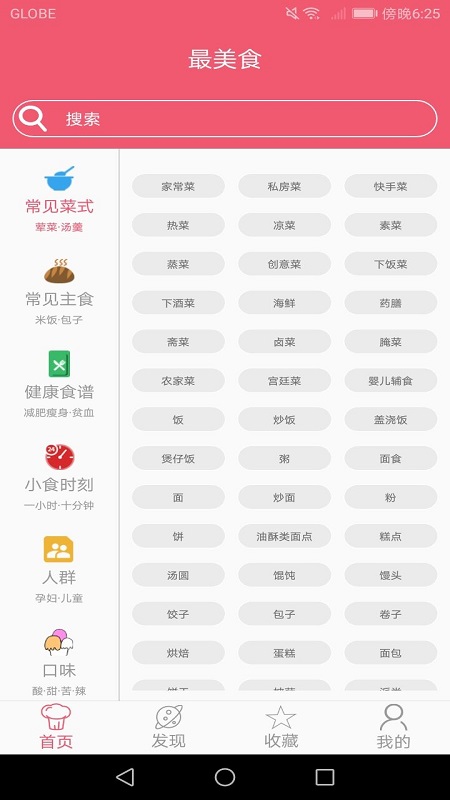
Task: Tap the 婴儿辅食 chip
Action: (x=390, y=381)
